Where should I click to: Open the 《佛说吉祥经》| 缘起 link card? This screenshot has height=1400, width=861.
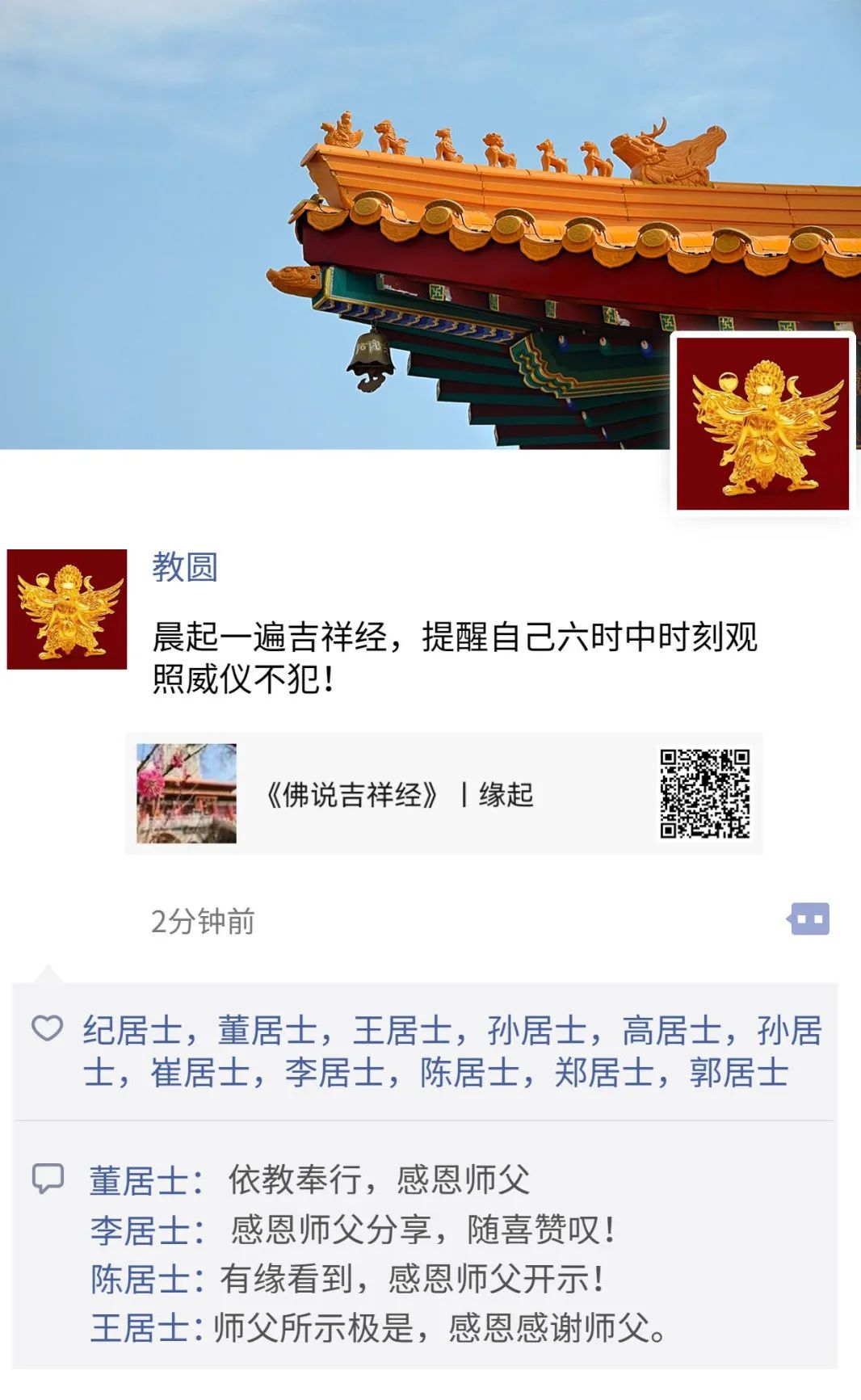click(x=443, y=794)
